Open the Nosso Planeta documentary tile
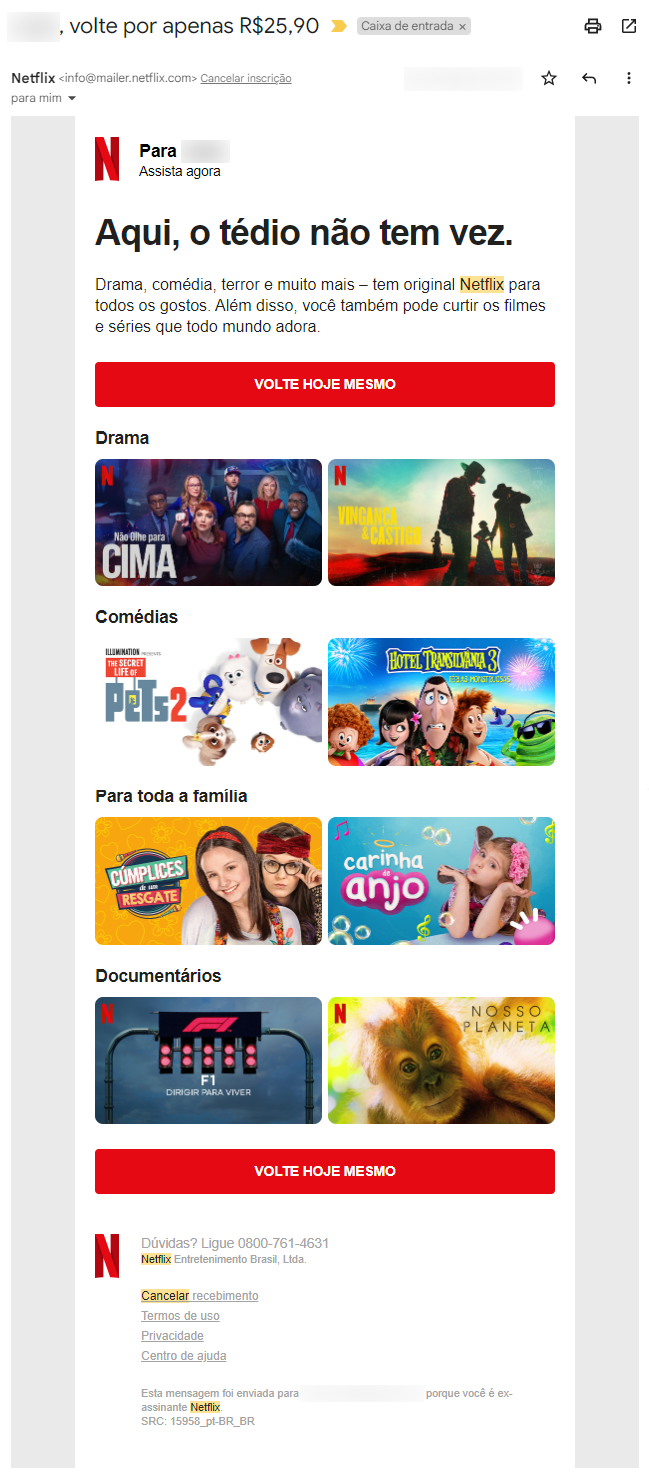Viewport: 649px width, 1478px height. (441, 1060)
